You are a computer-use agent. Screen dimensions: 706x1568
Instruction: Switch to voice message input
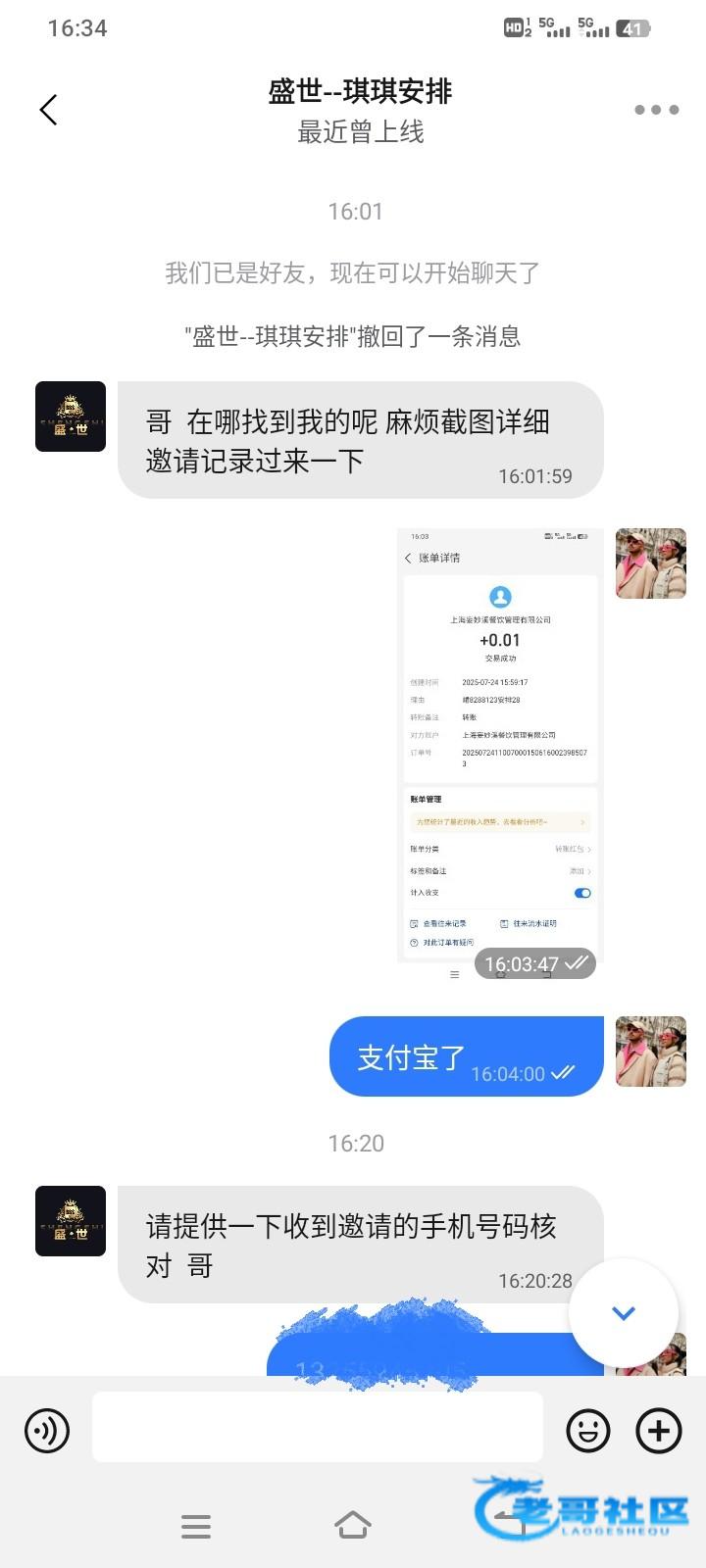[47, 1431]
